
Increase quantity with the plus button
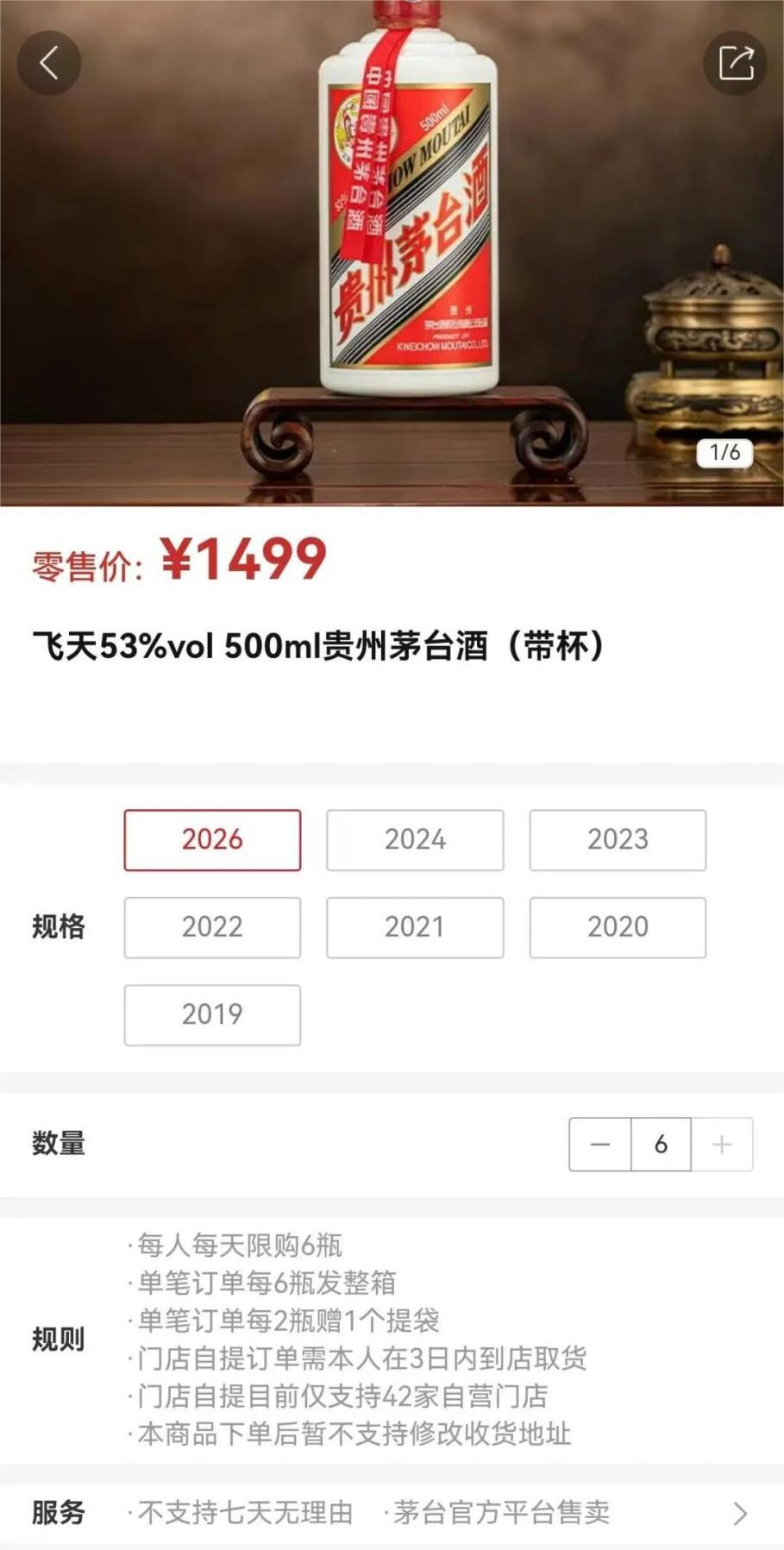click(722, 1144)
